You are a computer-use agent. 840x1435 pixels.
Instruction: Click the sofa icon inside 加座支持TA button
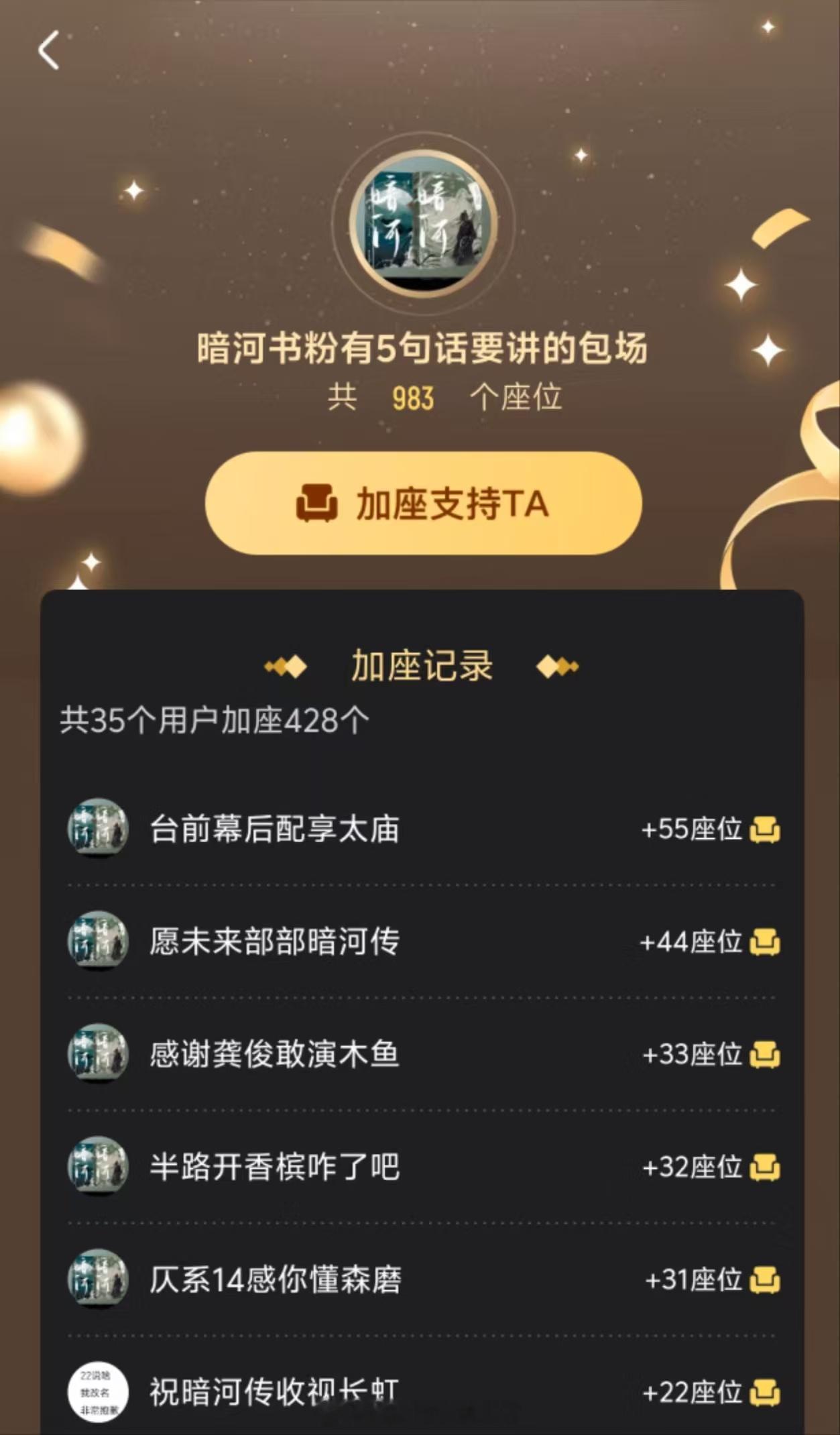pyautogui.click(x=318, y=504)
